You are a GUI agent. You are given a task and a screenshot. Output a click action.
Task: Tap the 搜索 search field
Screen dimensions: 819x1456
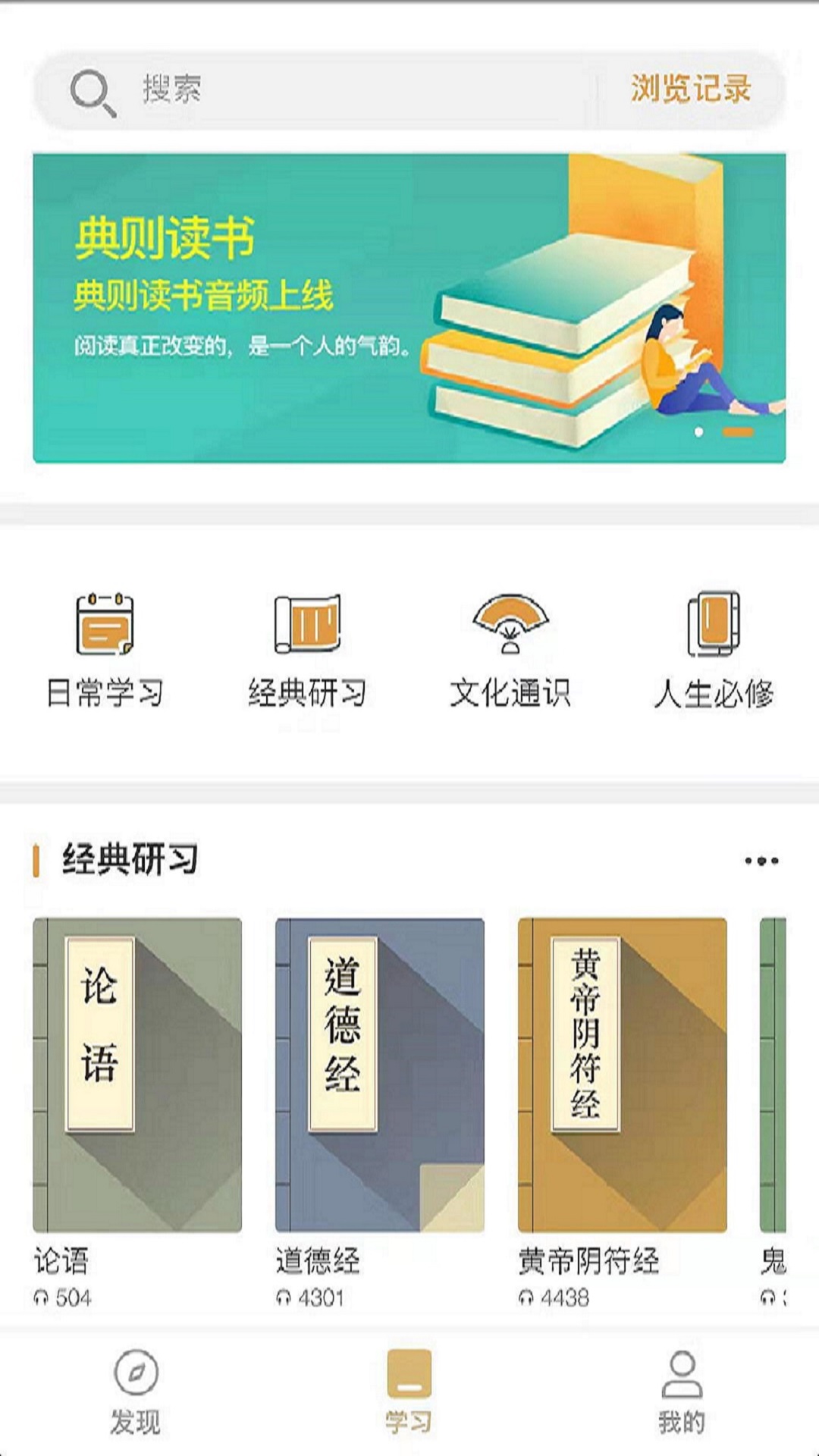tap(318, 91)
